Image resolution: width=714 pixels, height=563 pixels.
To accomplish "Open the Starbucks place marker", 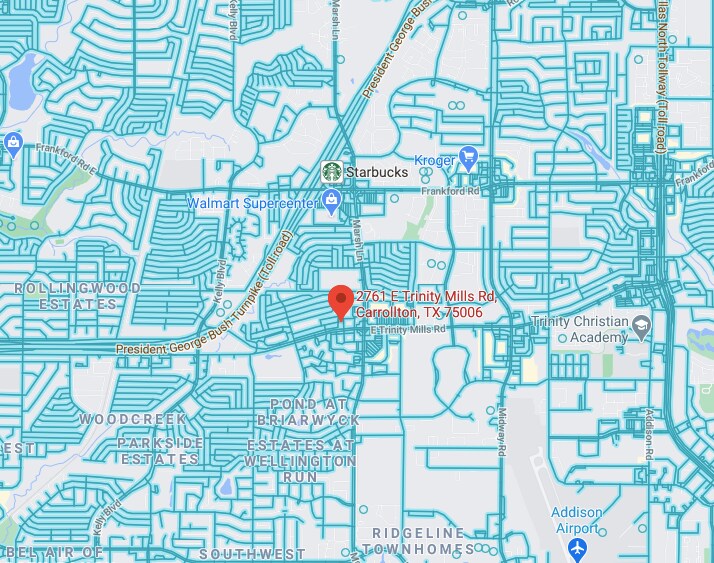I will point(331,172).
